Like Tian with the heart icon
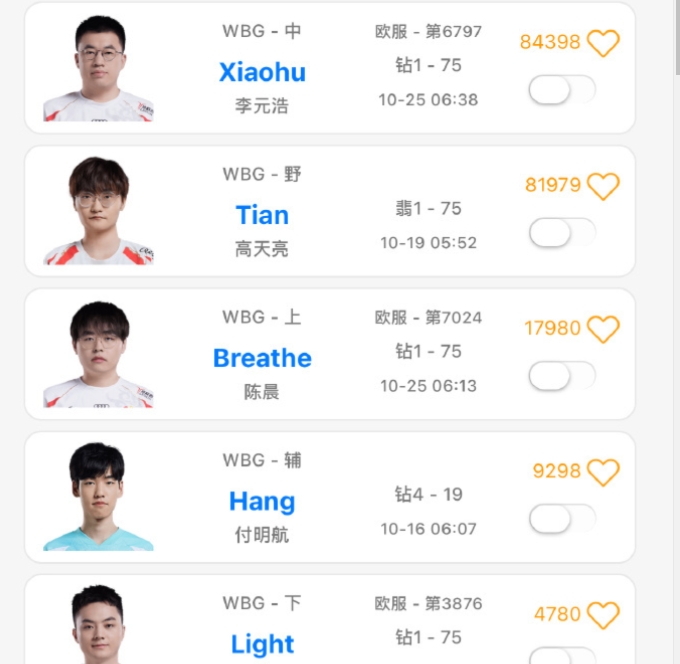Viewport: 680px width, 664px height. tap(603, 186)
